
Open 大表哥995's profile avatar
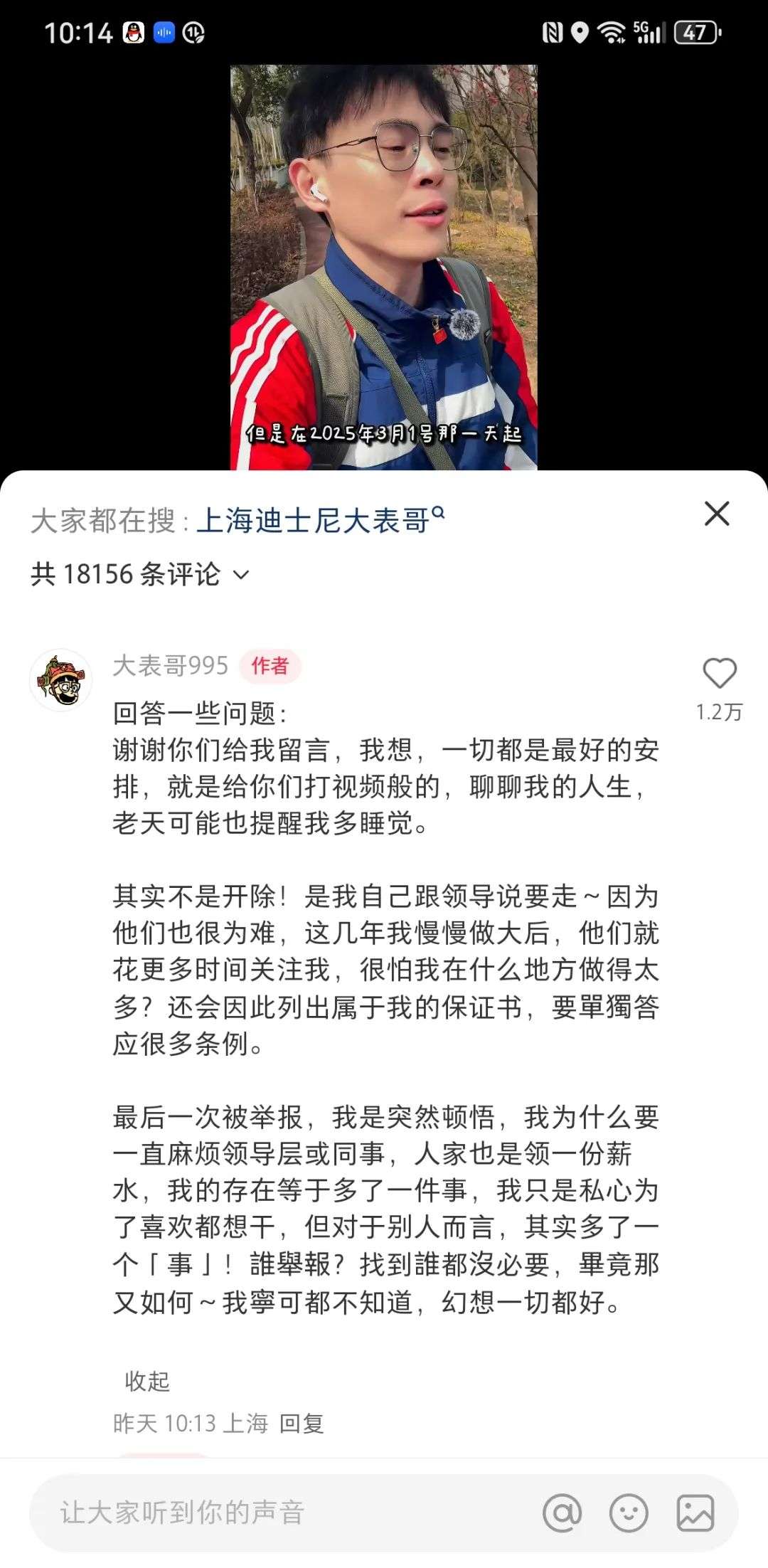tap(60, 680)
